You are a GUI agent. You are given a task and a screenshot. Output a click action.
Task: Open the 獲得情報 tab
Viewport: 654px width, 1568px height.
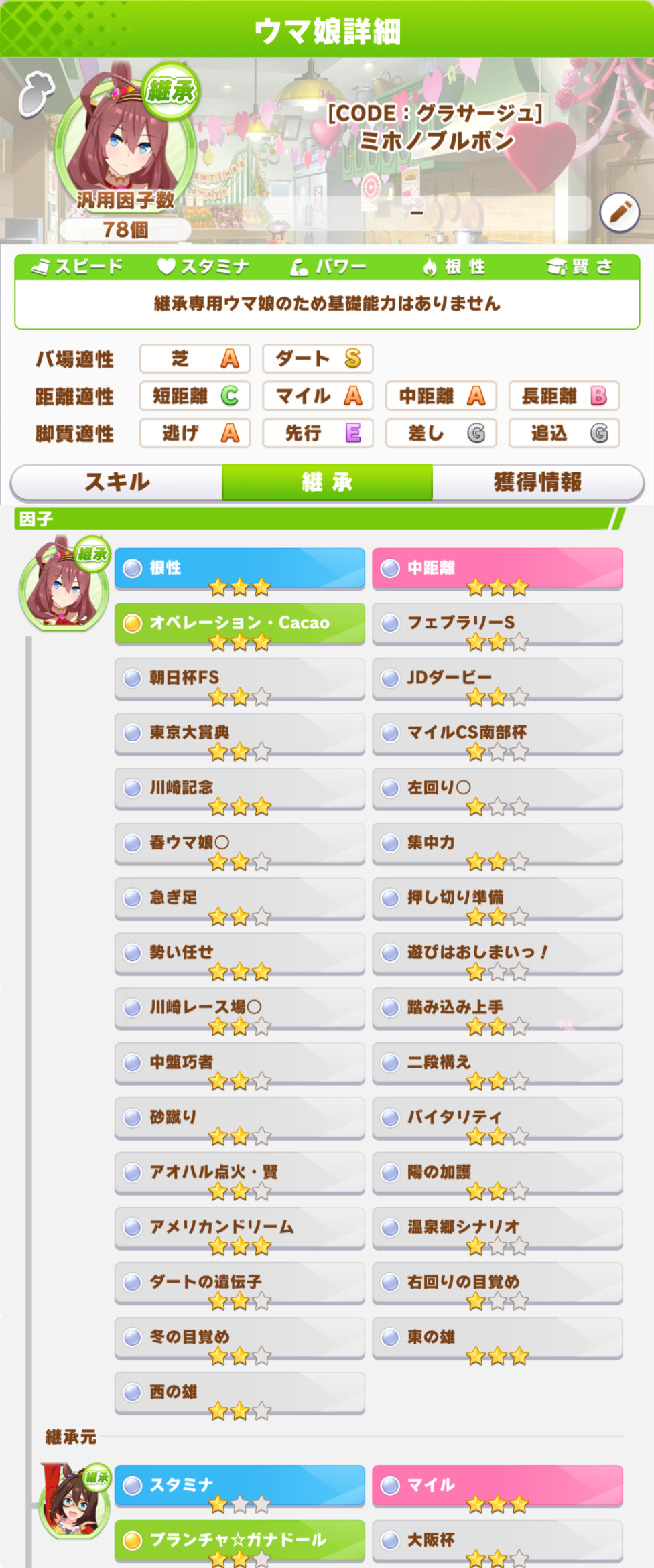537,482
